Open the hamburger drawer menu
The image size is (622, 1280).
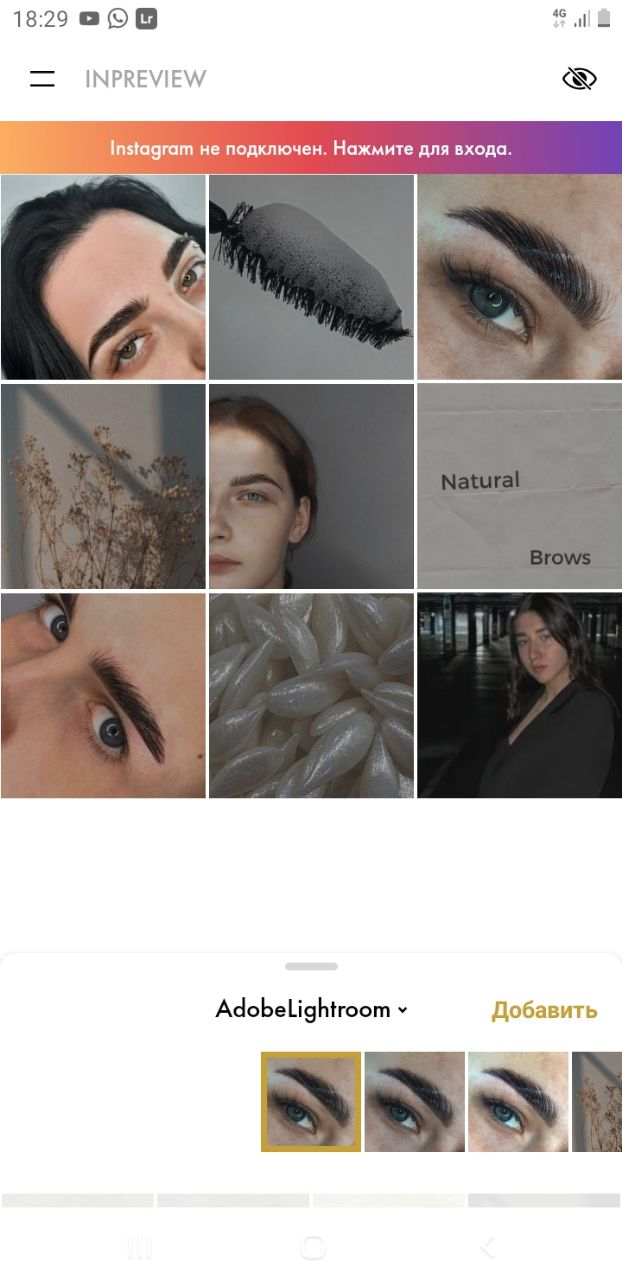click(x=42, y=79)
